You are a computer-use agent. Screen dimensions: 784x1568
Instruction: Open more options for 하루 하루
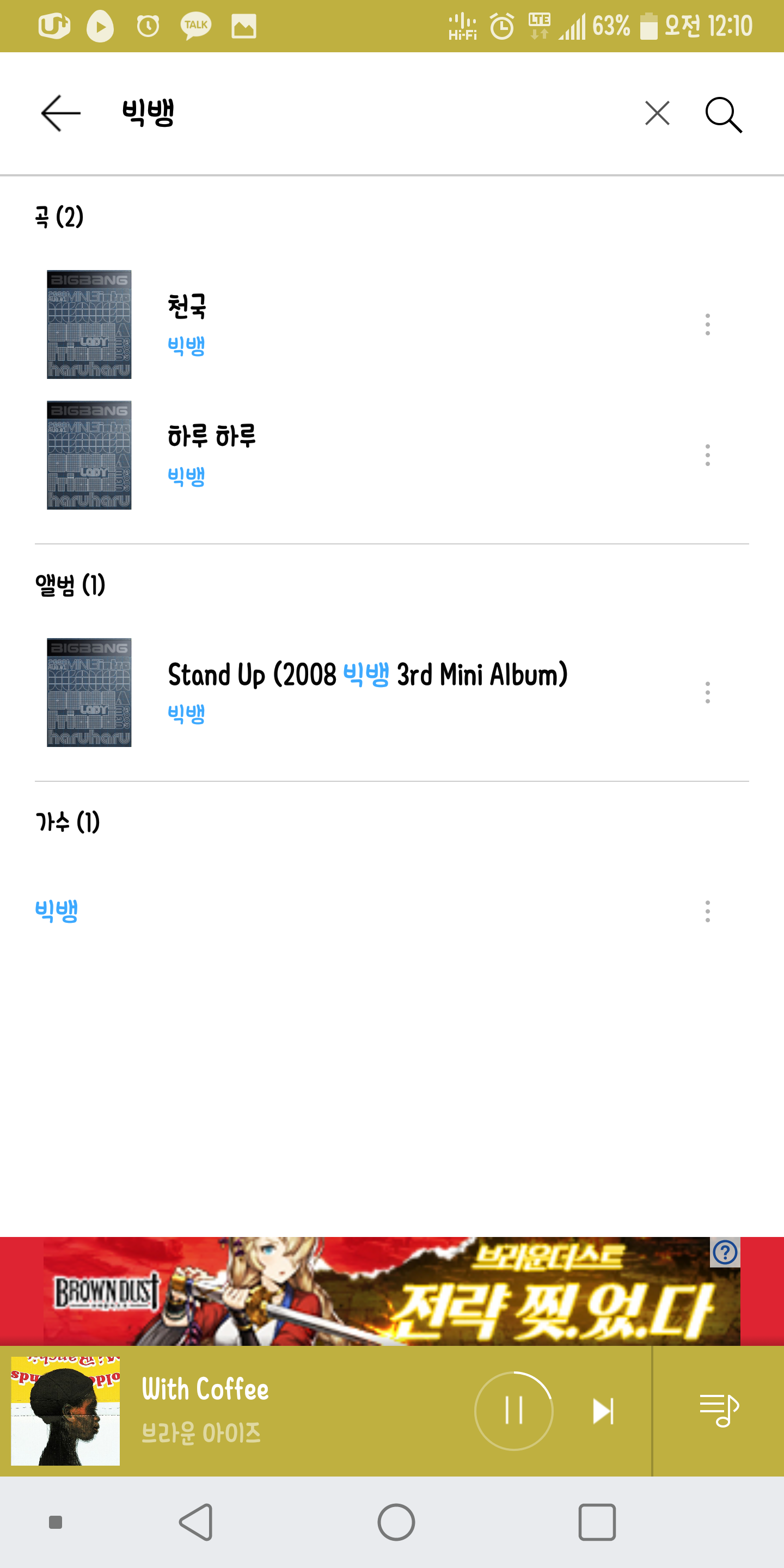click(x=707, y=455)
